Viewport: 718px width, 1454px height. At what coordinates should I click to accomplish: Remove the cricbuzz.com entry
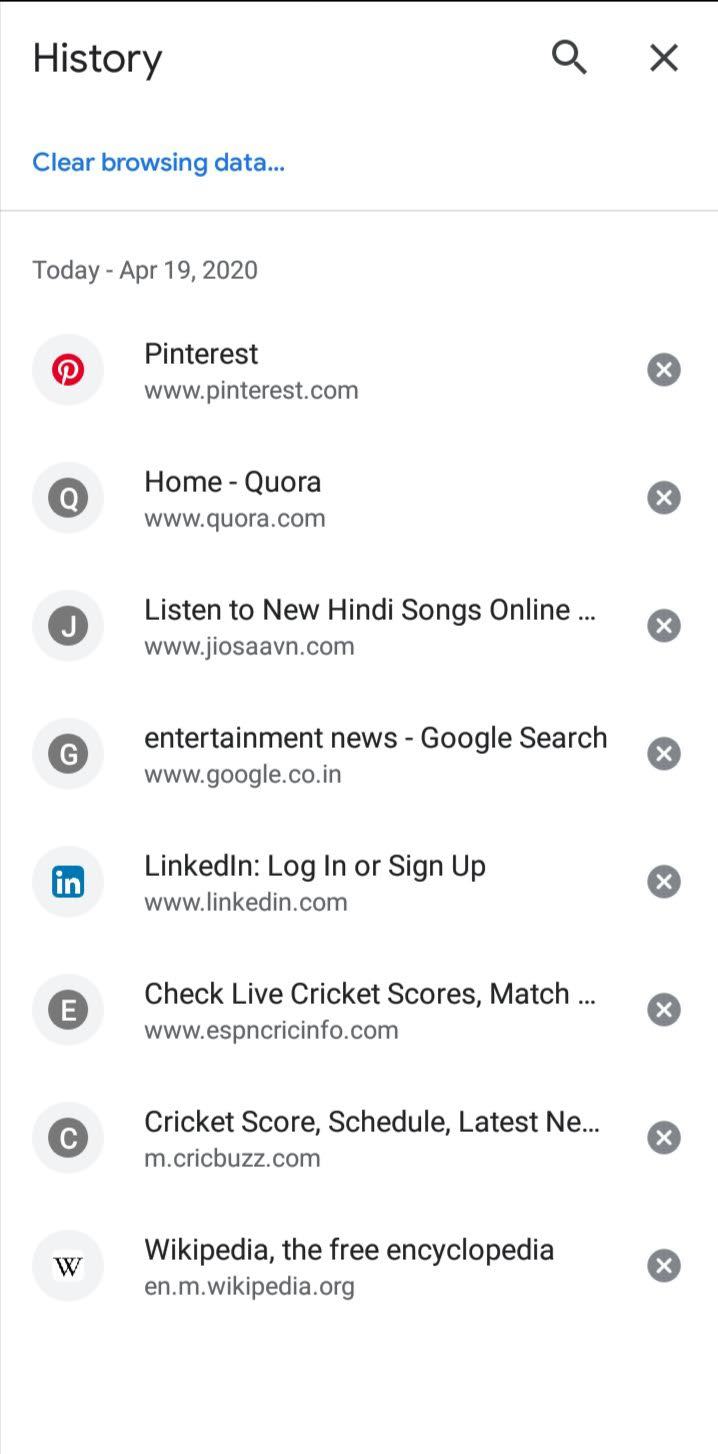(664, 1138)
